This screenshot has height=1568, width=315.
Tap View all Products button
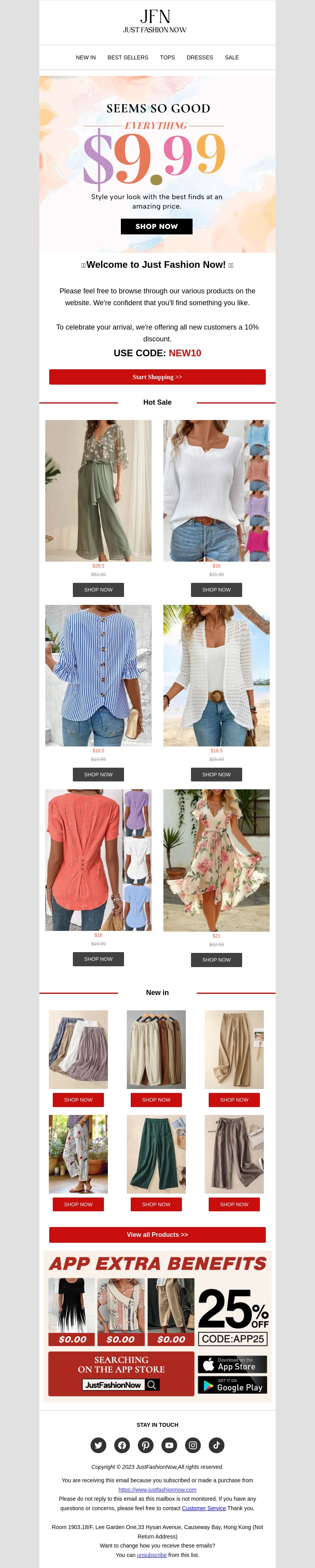click(157, 1235)
